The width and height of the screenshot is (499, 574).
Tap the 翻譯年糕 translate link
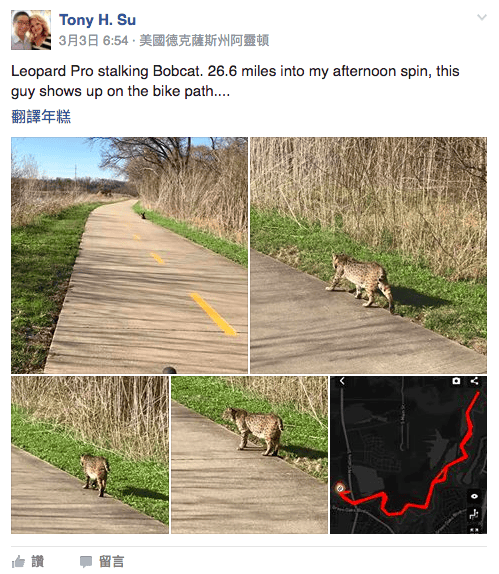click(41, 116)
